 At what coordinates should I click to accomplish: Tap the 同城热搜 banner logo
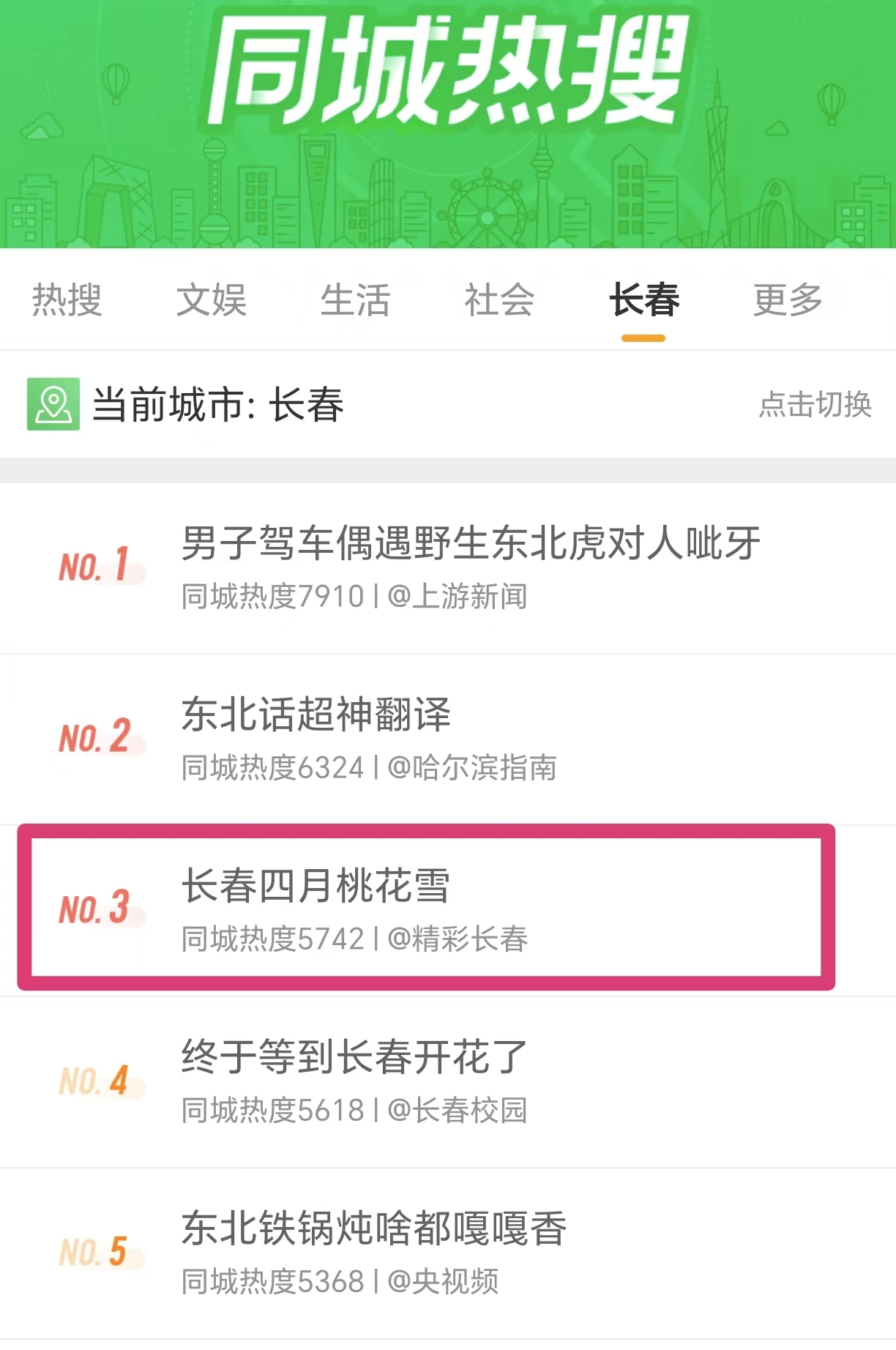448,73
